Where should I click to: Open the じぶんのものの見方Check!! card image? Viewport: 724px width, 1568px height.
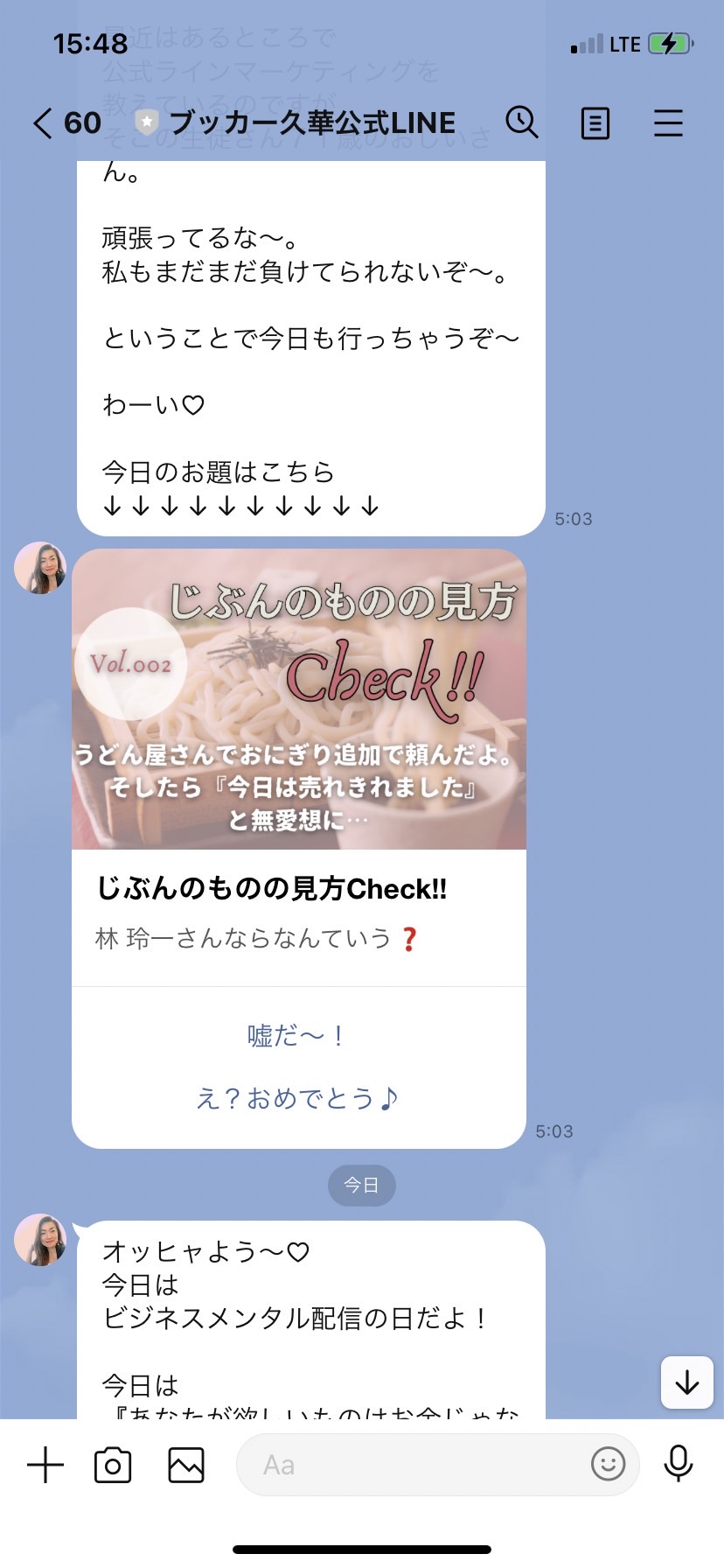[x=299, y=699]
